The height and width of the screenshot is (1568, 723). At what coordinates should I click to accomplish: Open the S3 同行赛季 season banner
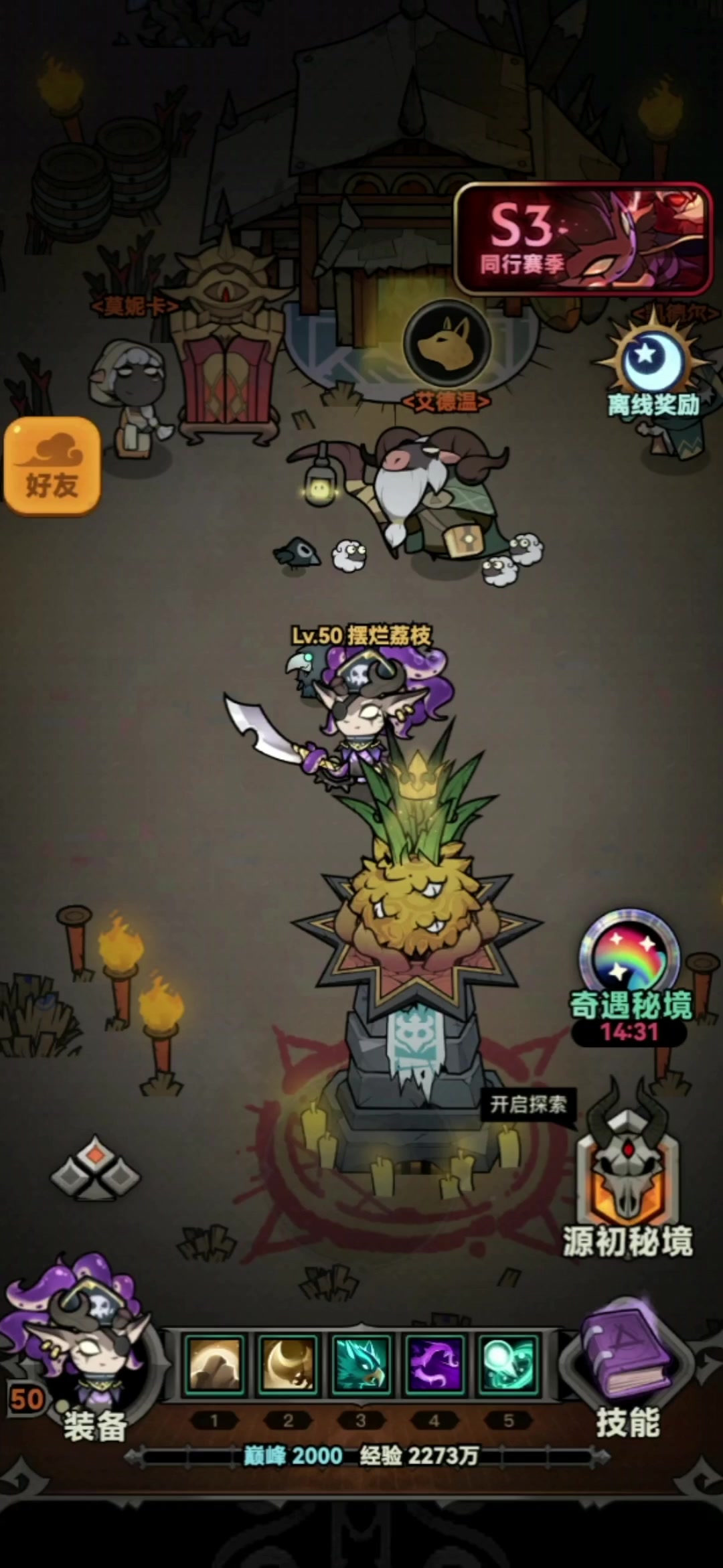point(583,239)
